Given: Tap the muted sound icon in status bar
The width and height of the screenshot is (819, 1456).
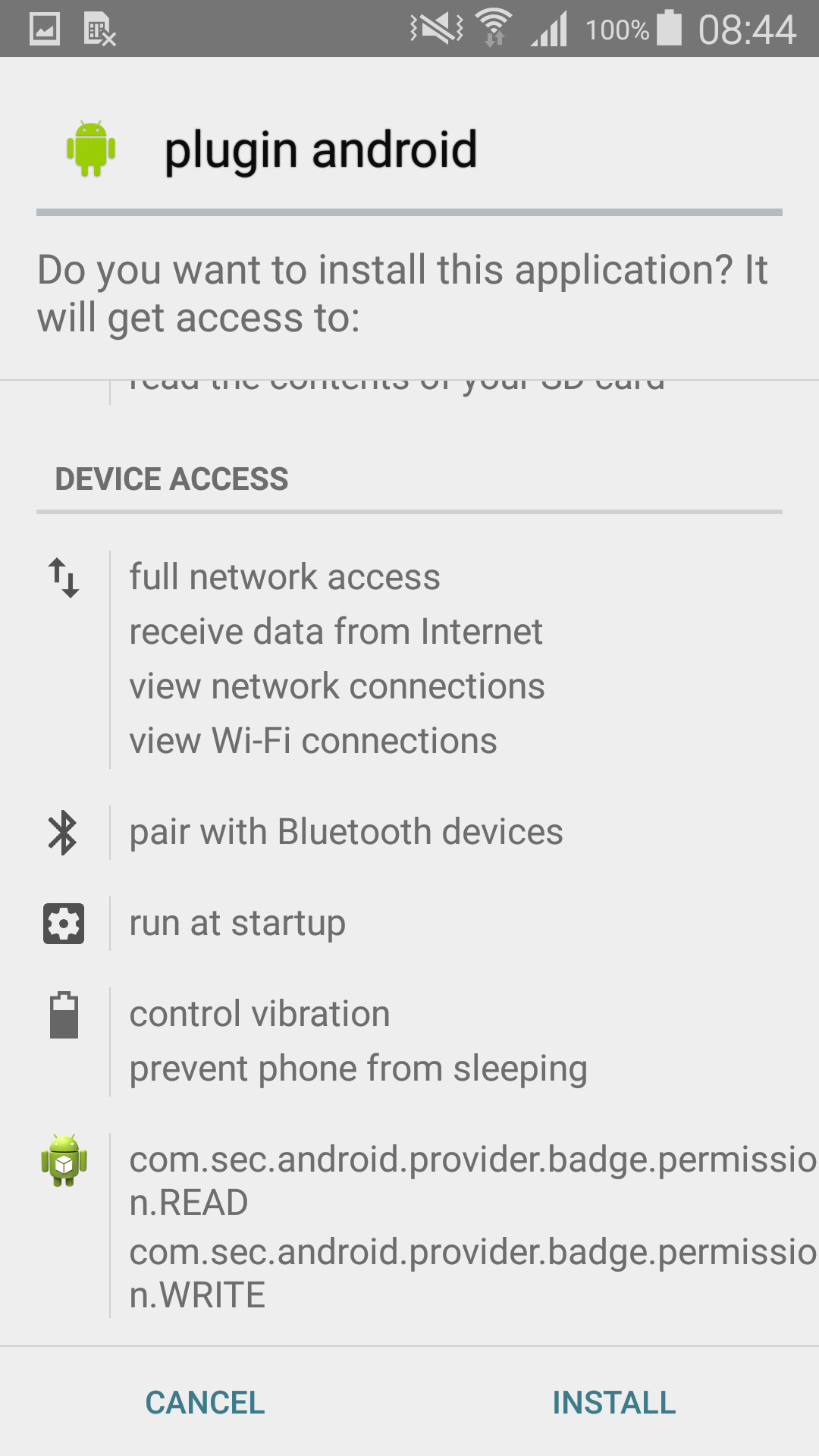Looking at the screenshot, I should (x=435, y=27).
